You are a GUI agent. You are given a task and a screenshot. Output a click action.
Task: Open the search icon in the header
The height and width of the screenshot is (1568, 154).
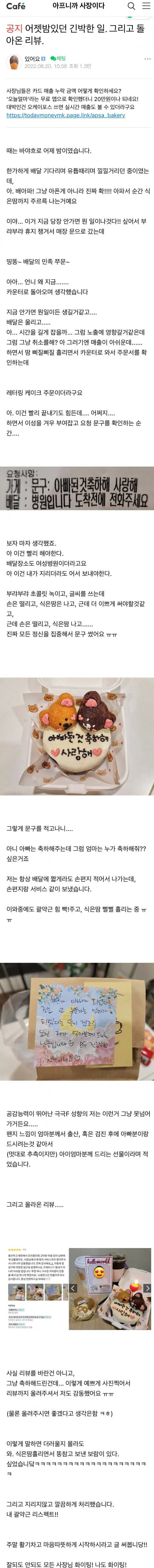pyautogui.click(x=131, y=7)
